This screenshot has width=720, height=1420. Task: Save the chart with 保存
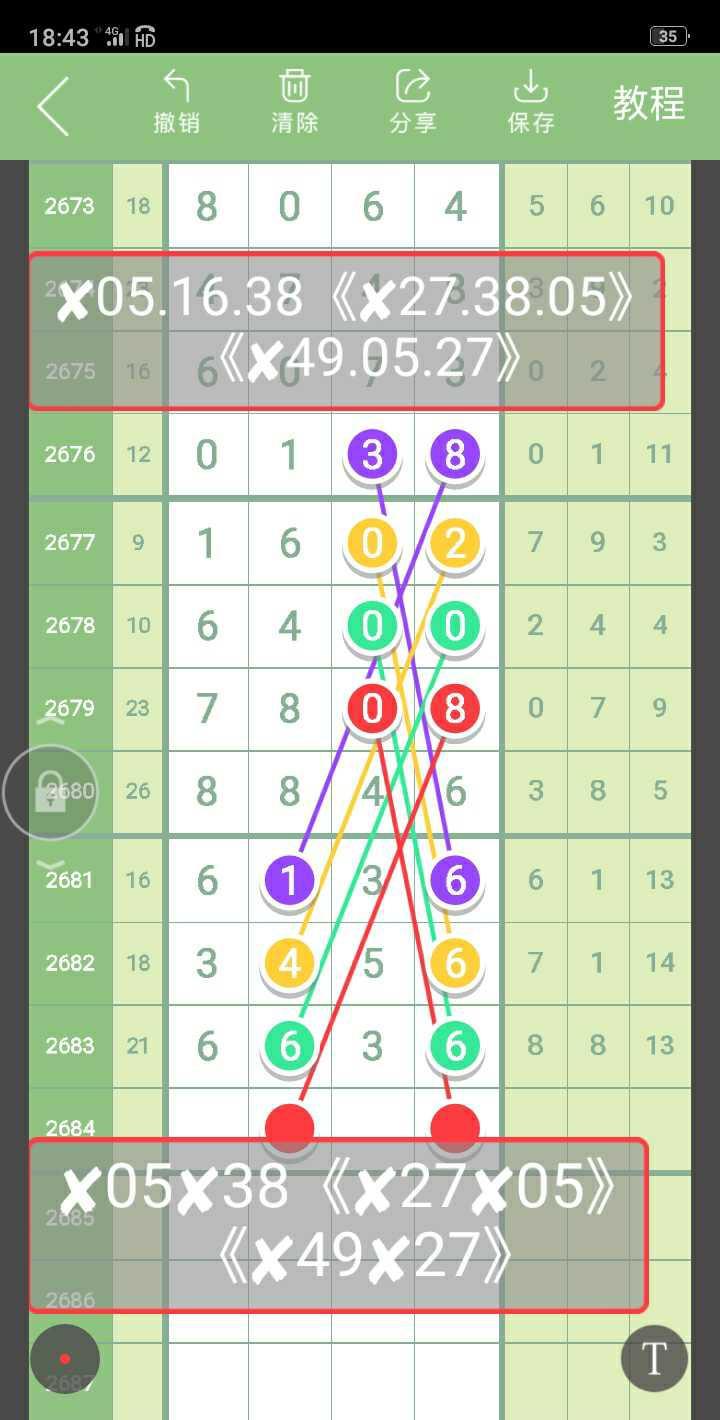click(x=531, y=102)
